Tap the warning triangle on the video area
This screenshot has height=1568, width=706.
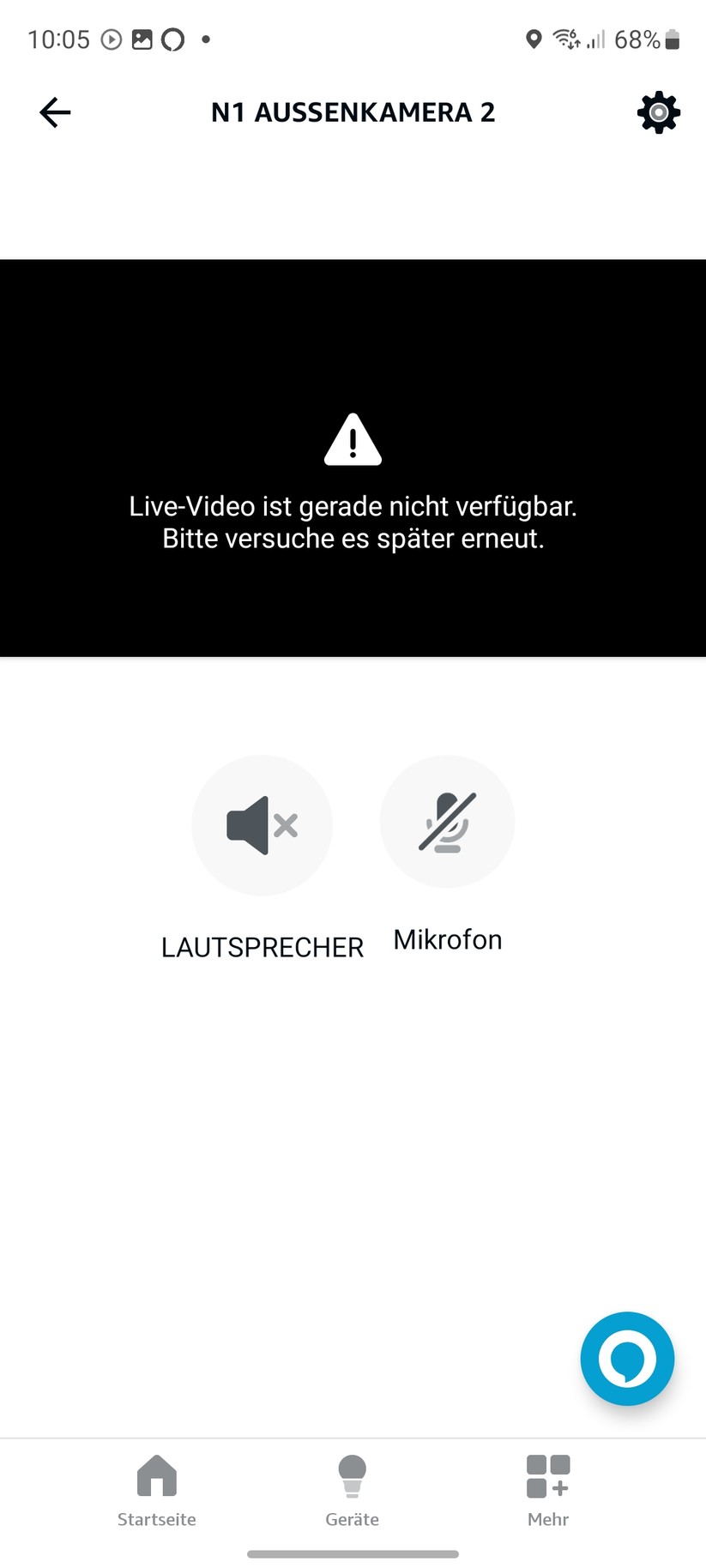352,438
